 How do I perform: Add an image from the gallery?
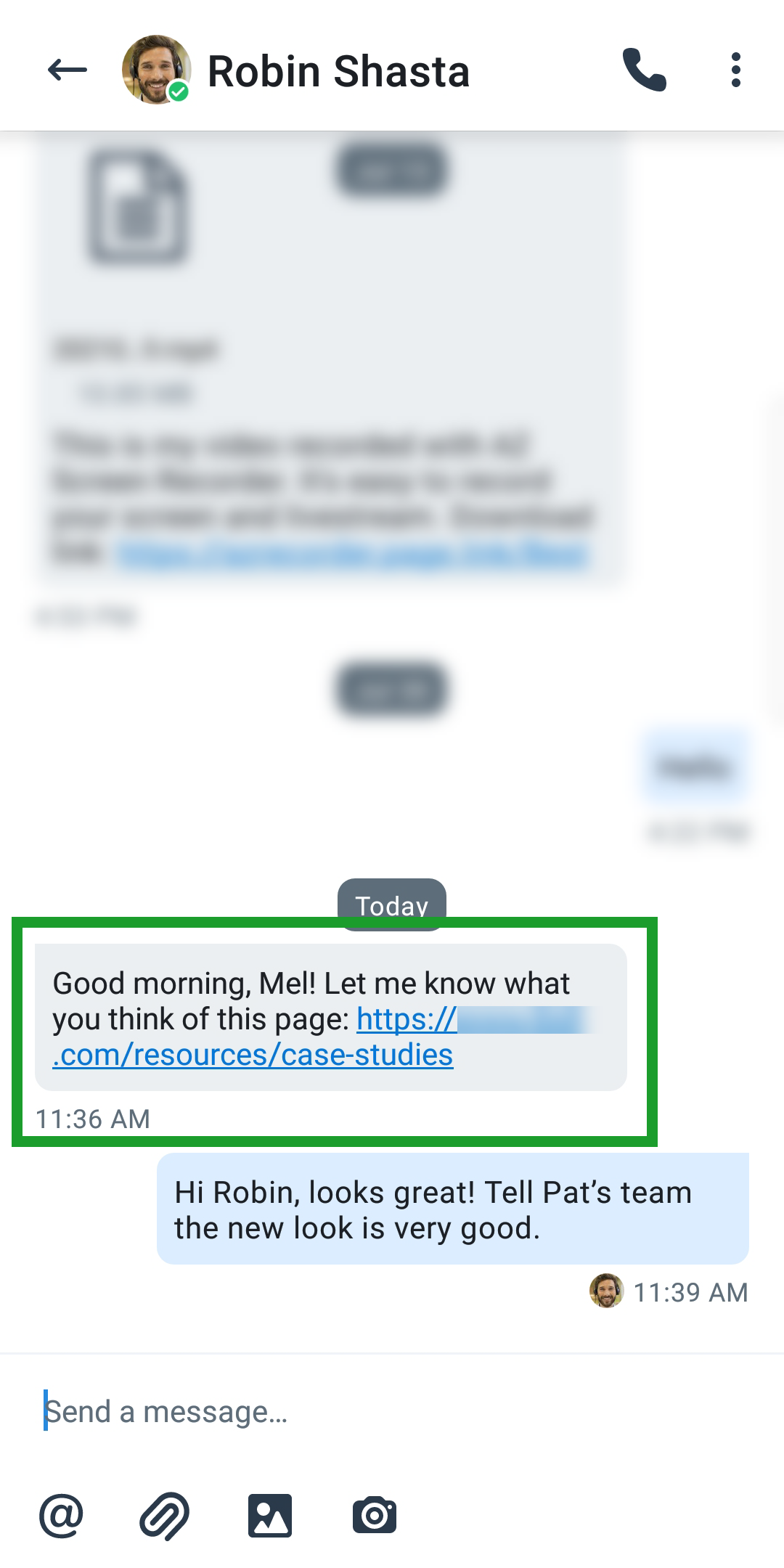(270, 1516)
